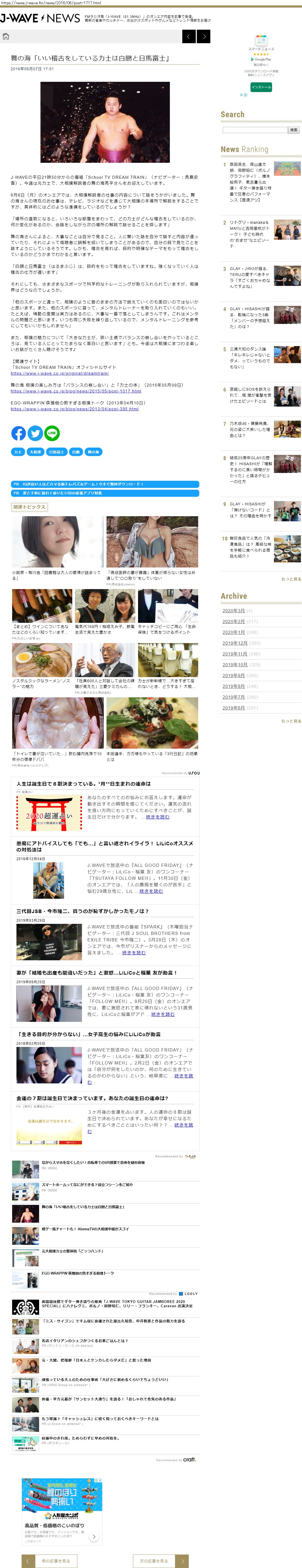302x1568 pixels.
Task: Share the article on Facebook
Action: pyautogui.click(x=18, y=433)
